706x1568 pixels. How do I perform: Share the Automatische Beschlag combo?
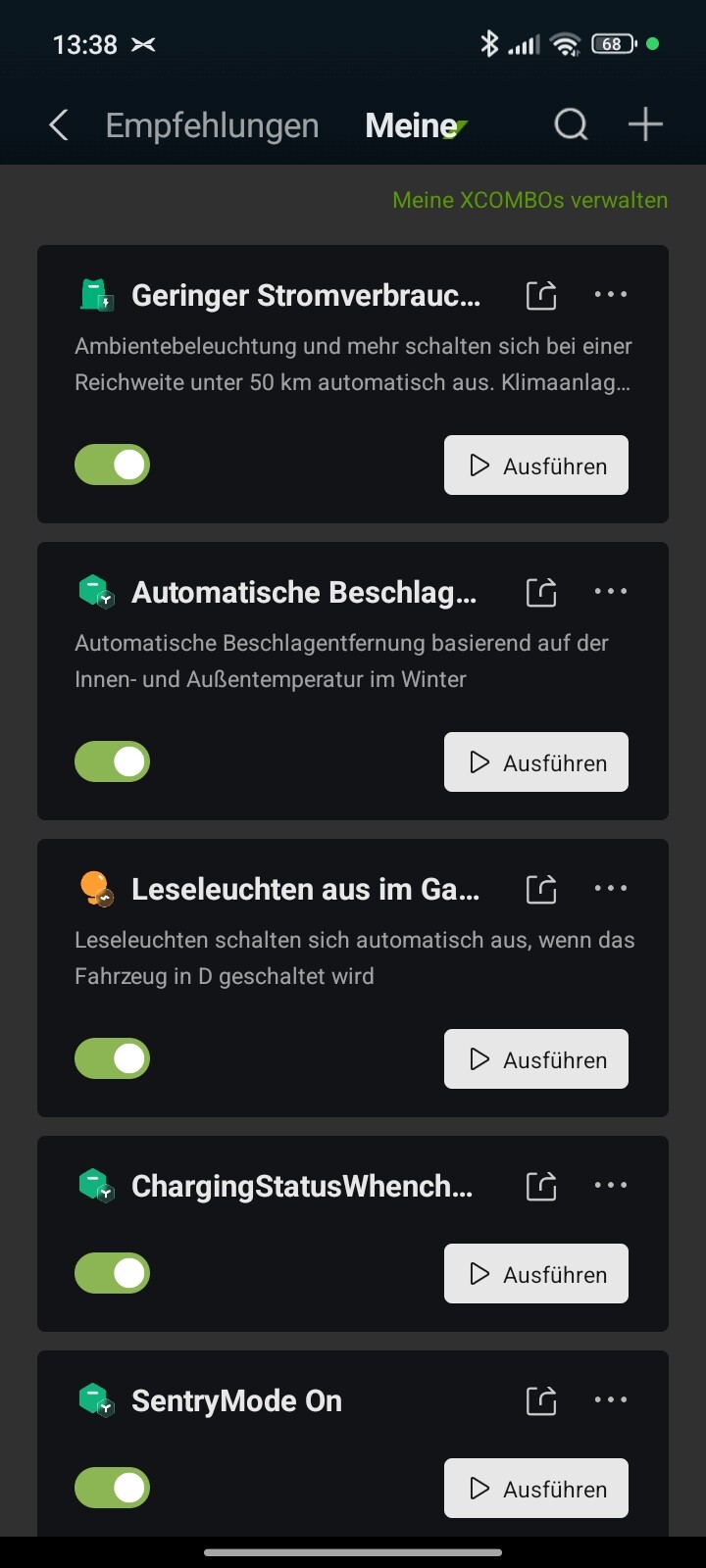(541, 592)
